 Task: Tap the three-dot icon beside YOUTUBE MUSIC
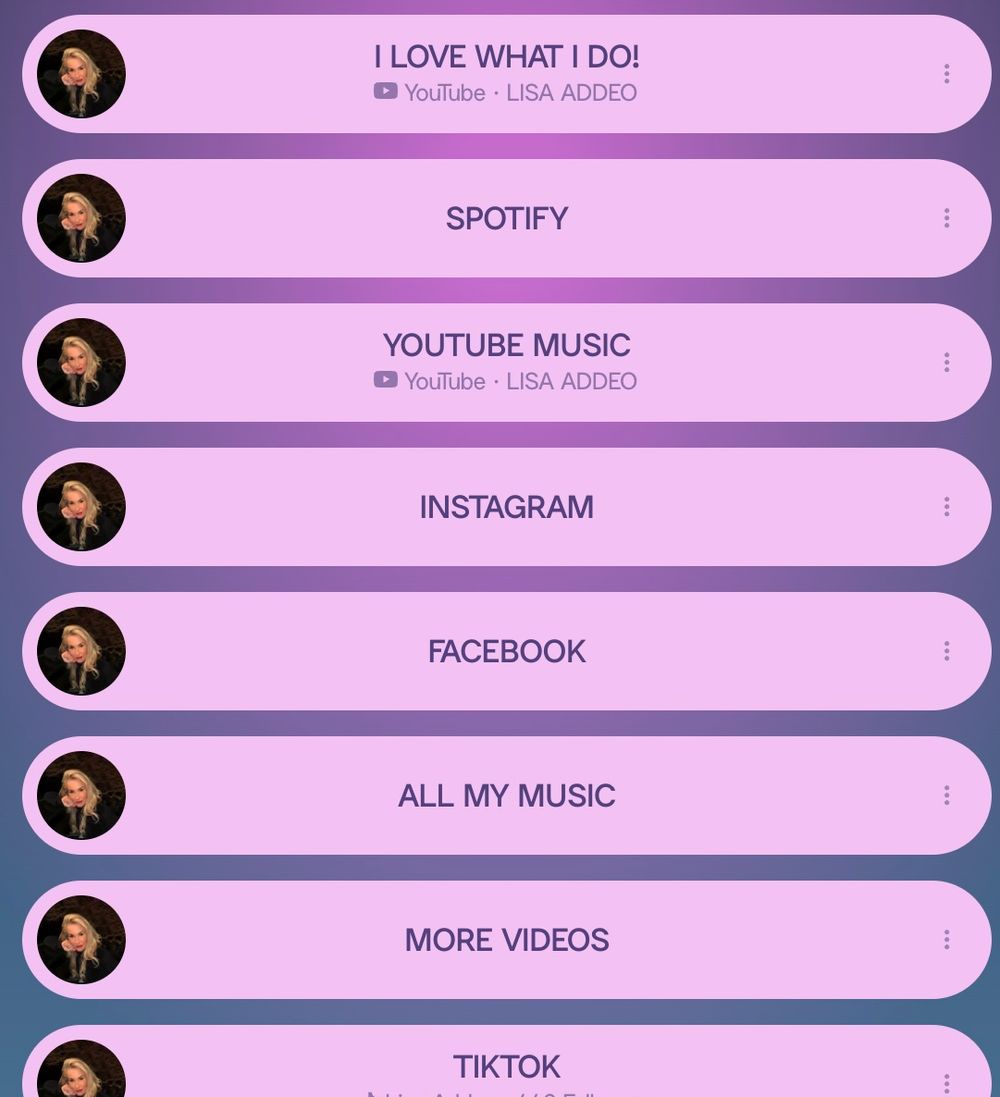click(947, 362)
